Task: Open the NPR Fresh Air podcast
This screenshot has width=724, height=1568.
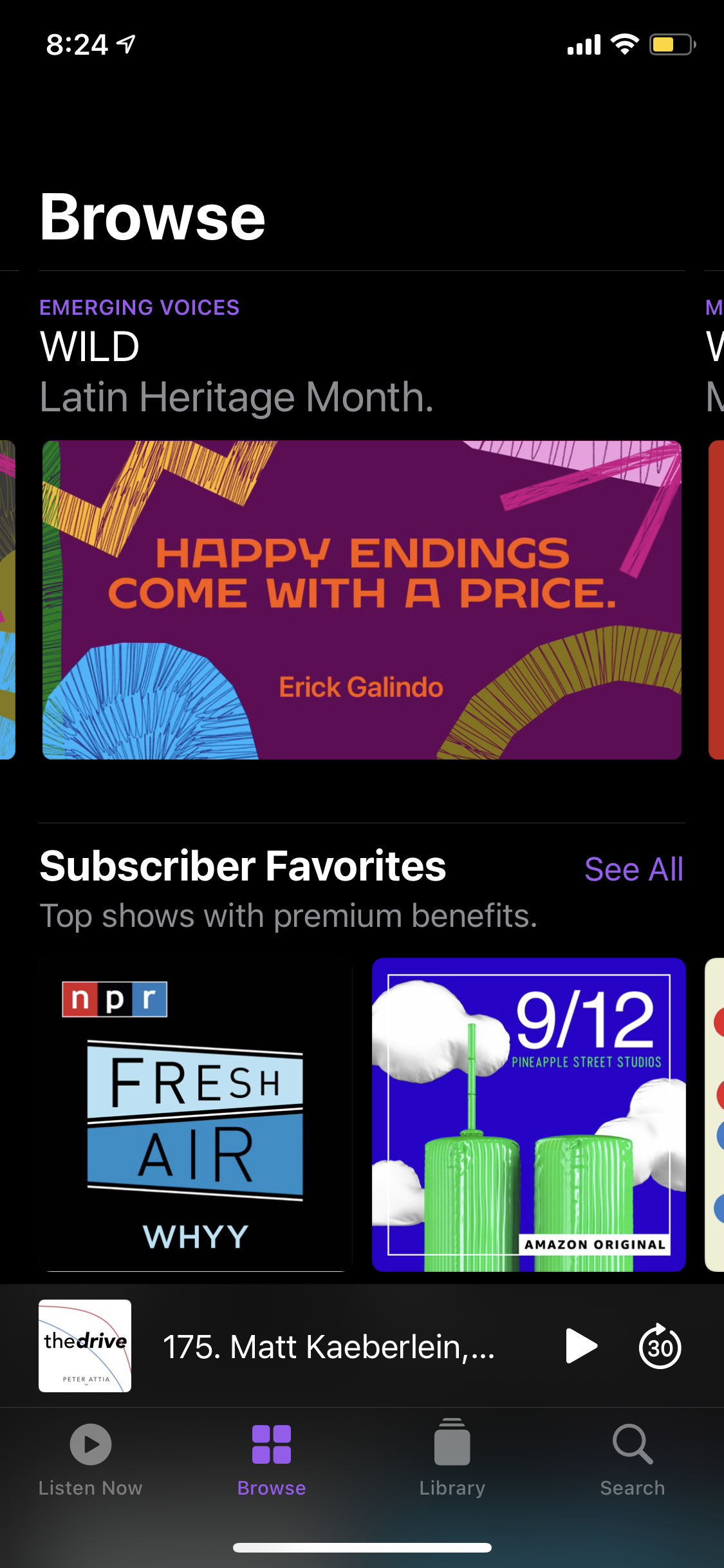Action: click(196, 1114)
